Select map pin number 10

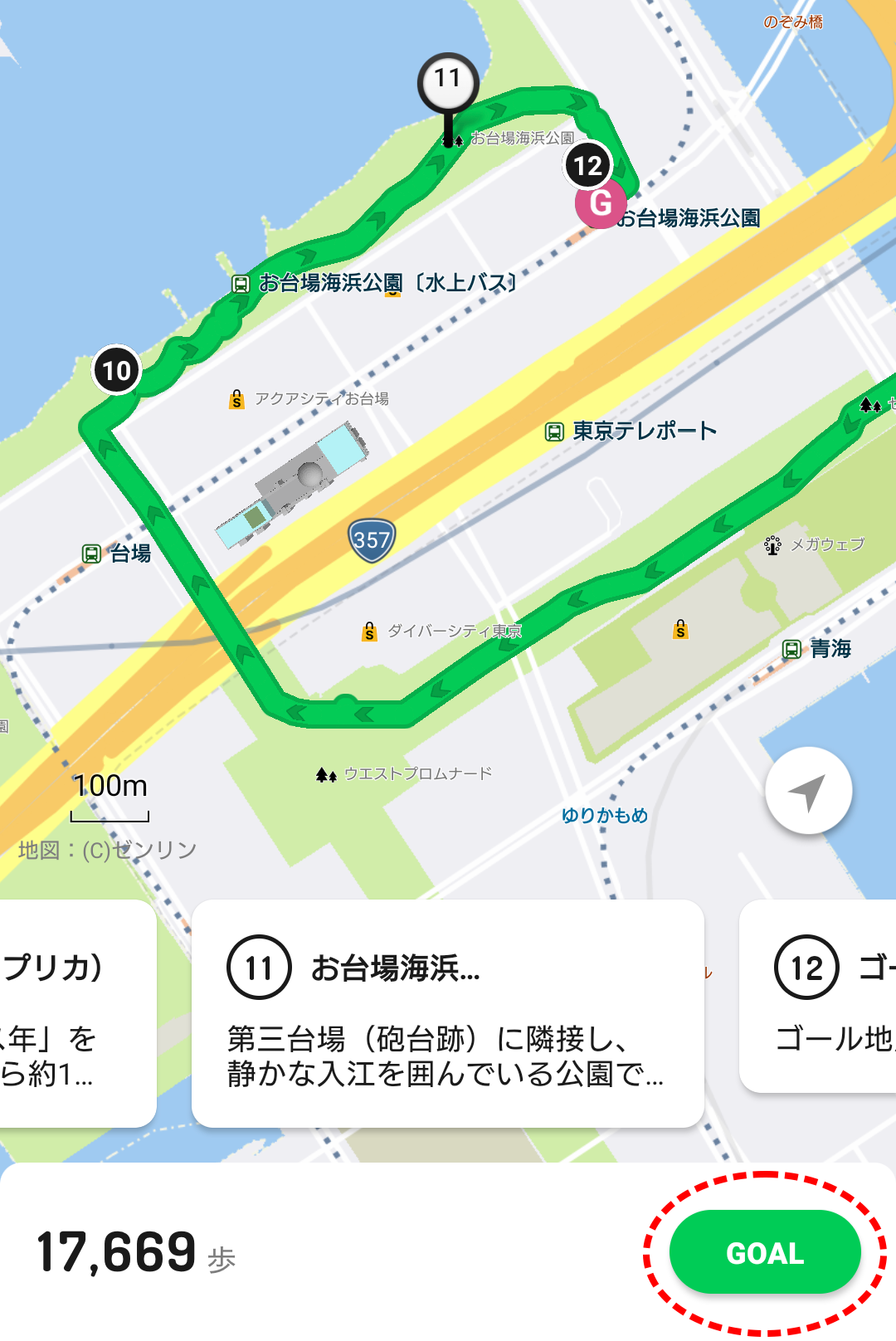(117, 370)
